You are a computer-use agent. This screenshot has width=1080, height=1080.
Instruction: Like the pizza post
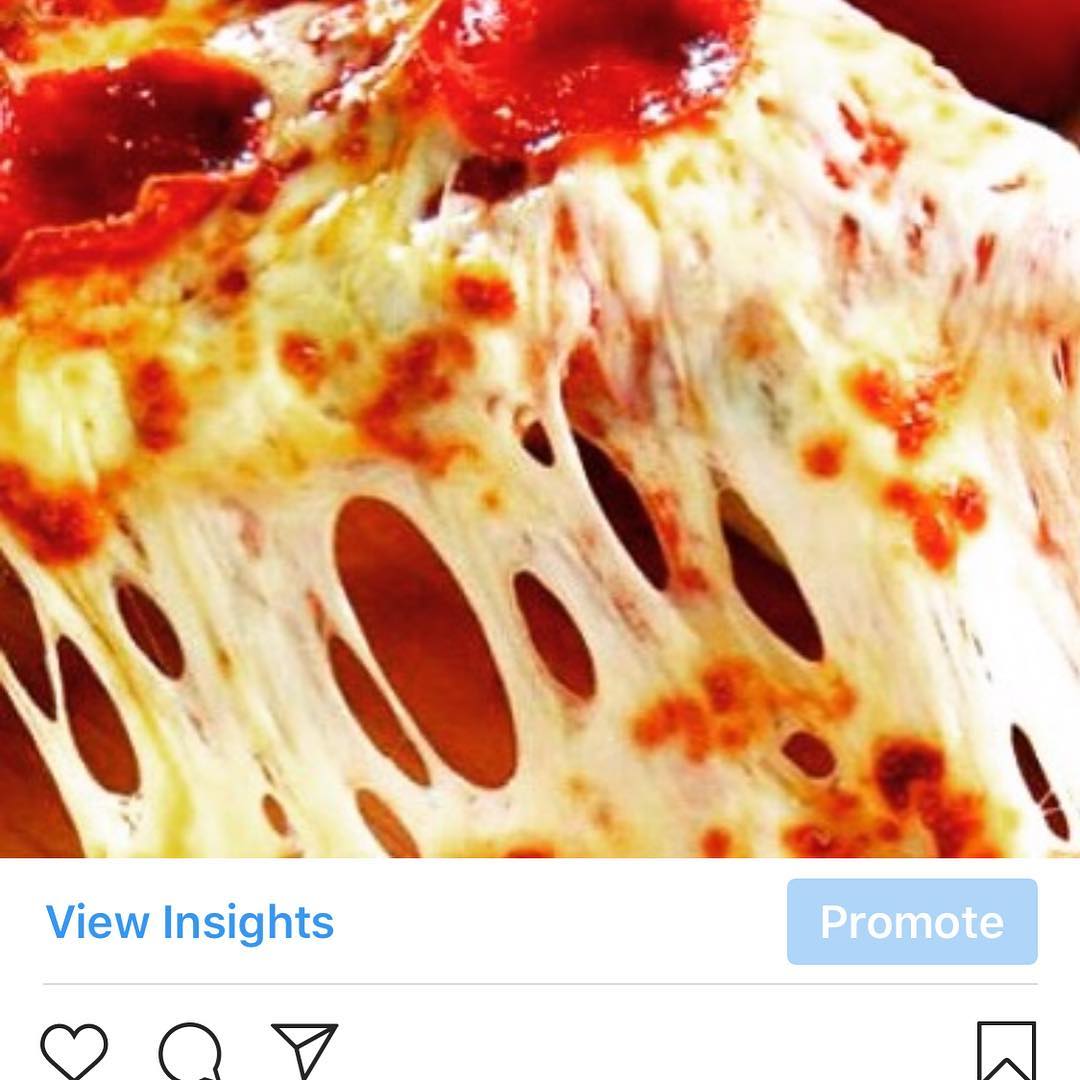[74, 1052]
